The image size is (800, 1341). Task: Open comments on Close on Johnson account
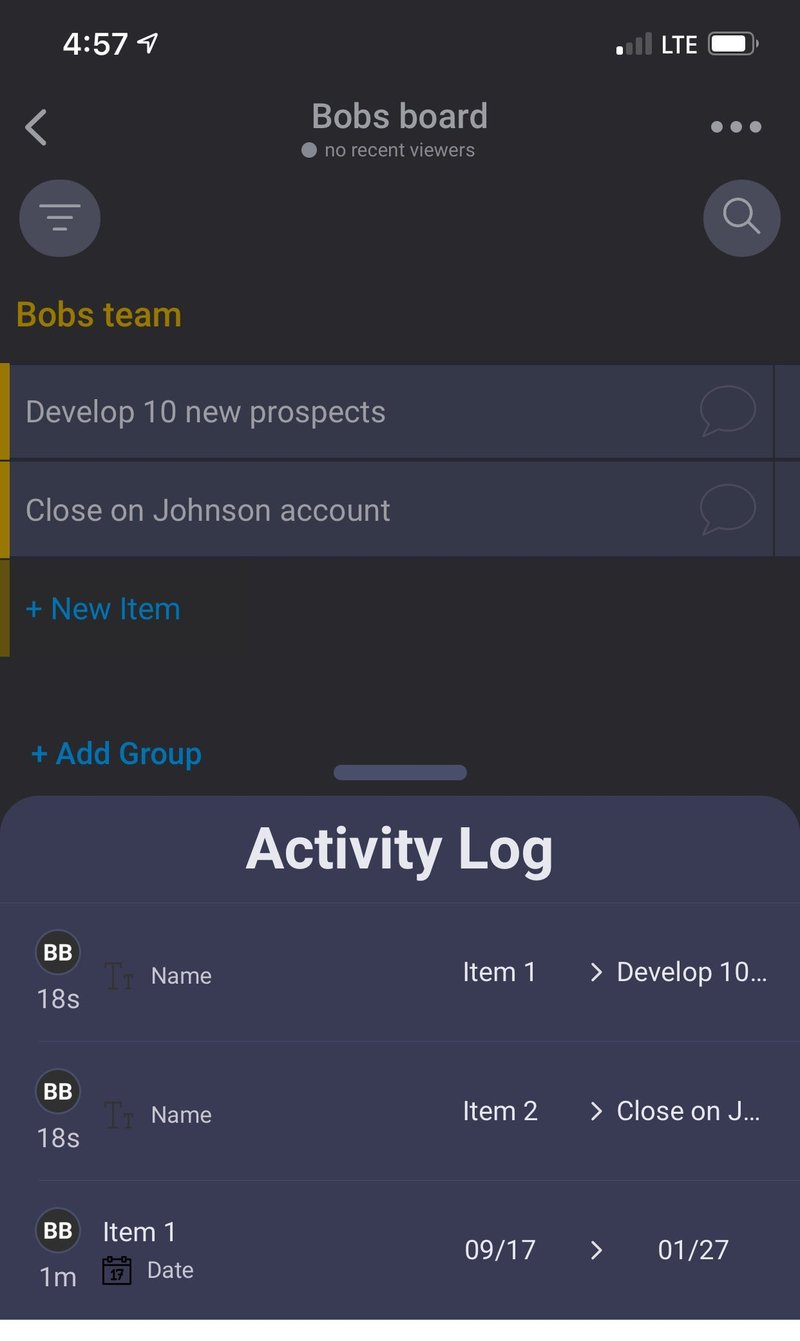point(727,510)
